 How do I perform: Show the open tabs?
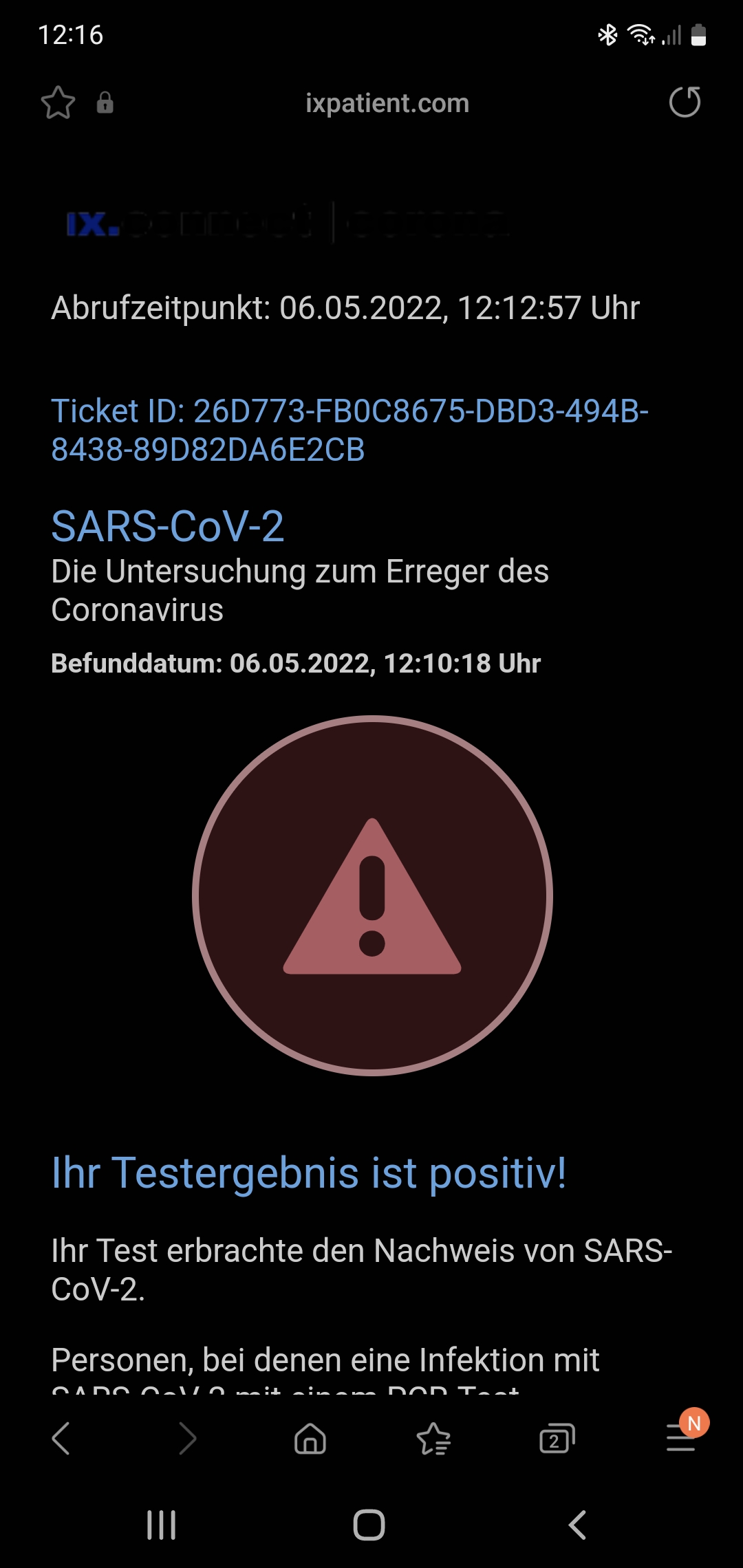tap(557, 1439)
